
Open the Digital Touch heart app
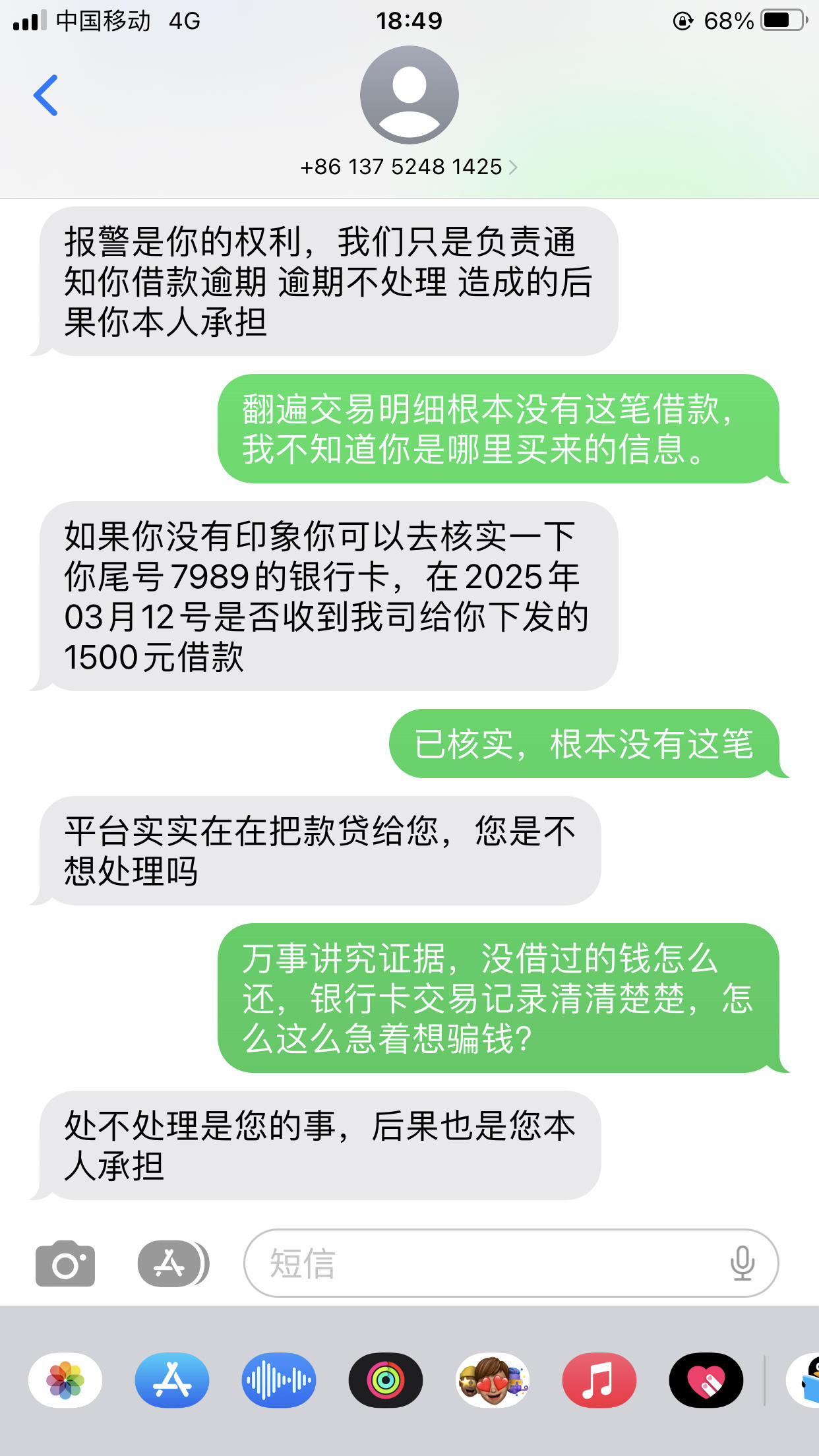coord(706,1380)
